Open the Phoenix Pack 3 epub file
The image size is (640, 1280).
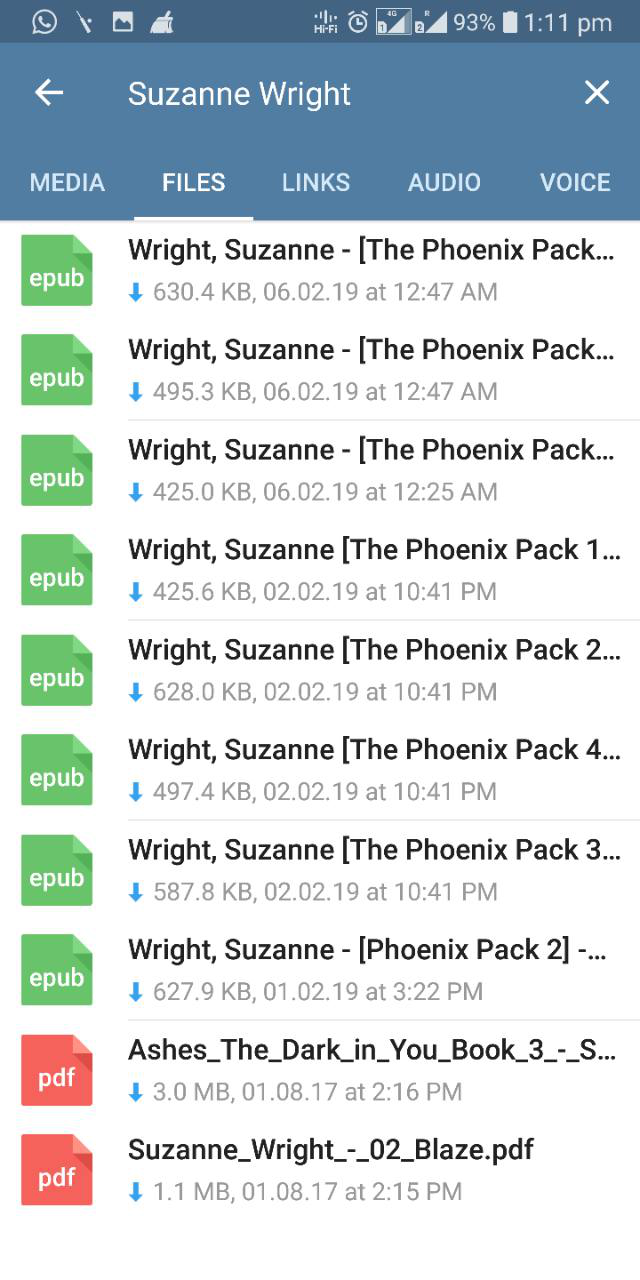pyautogui.click(x=370, y=870)
